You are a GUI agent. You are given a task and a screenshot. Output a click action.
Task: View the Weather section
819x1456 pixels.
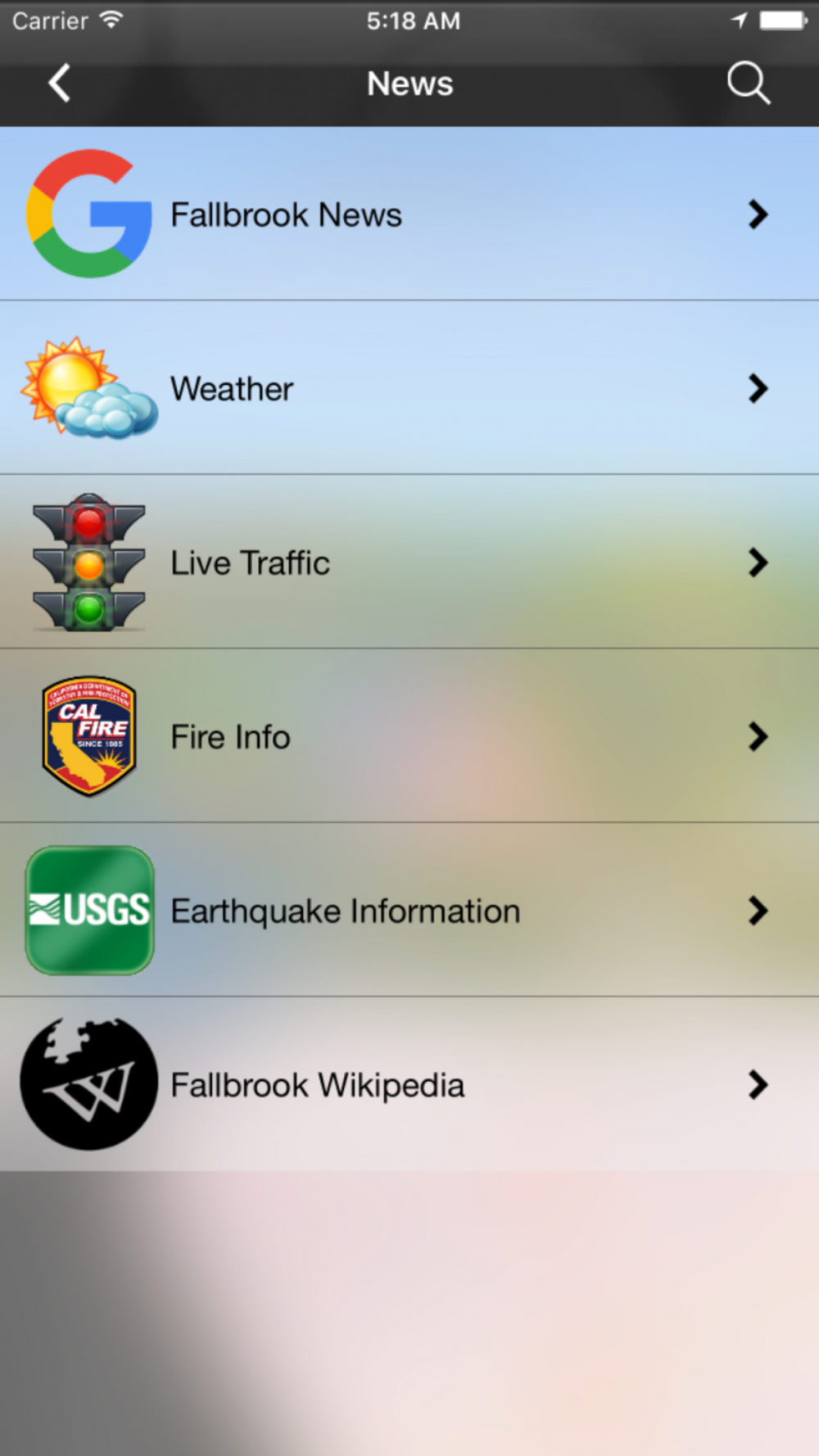[x=409, y=388]
